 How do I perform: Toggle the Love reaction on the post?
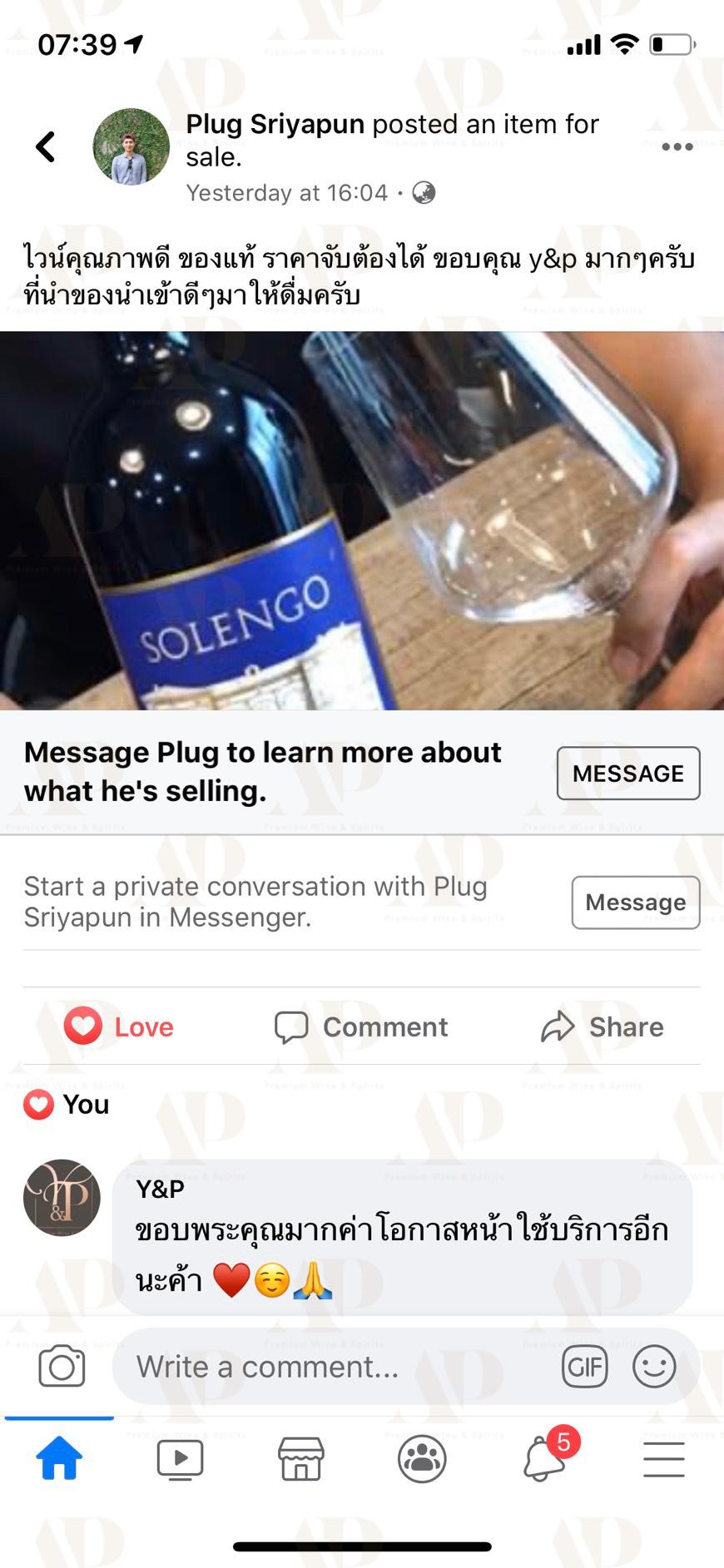(119, 1026)
